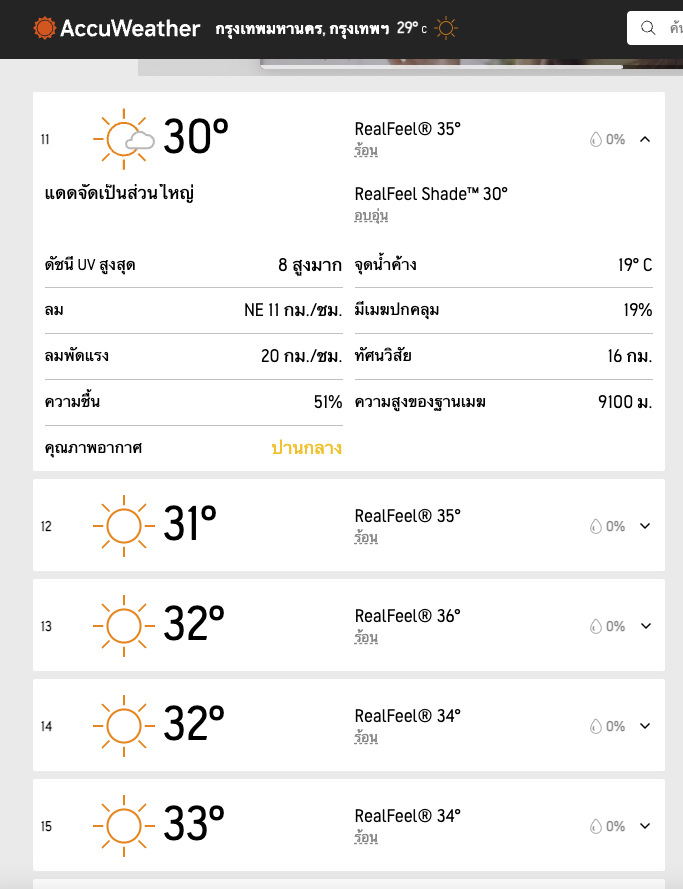This screenshot has height=889, width=683.
Task: Show the RealFeel Shade 30° explanation
Action: point(371,215)
